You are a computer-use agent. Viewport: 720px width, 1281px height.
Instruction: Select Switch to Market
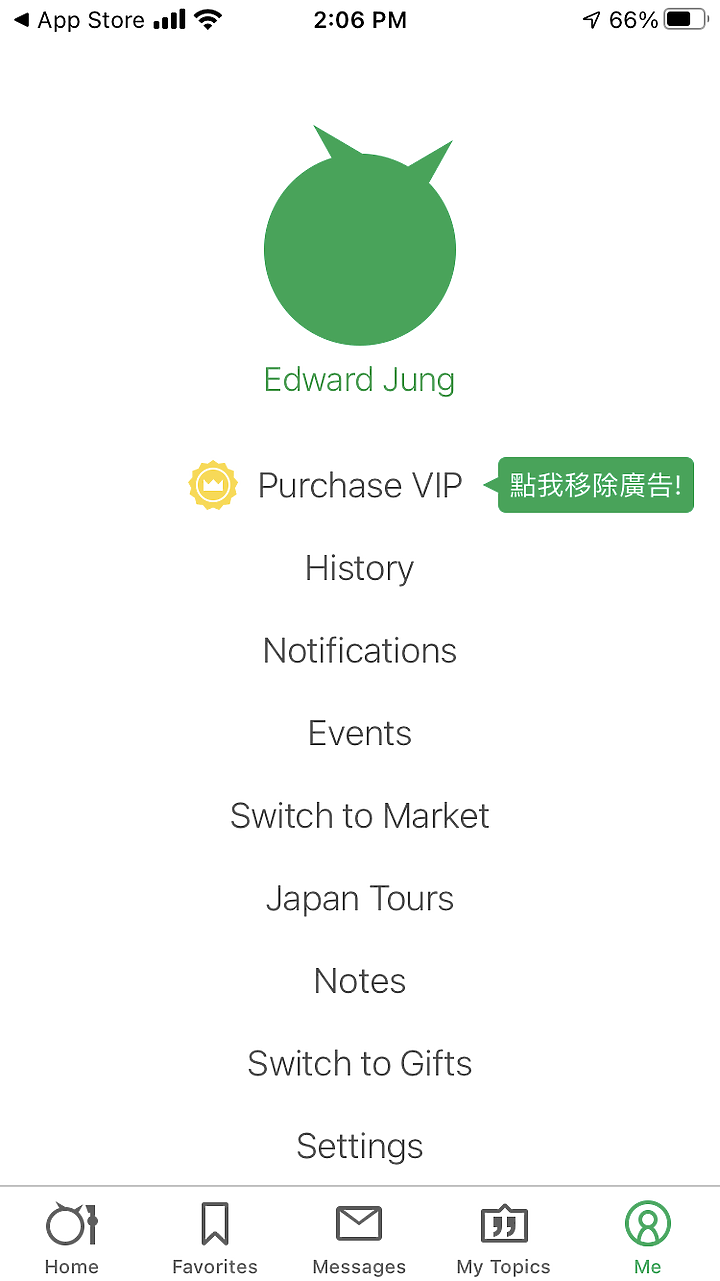point(360,816)
